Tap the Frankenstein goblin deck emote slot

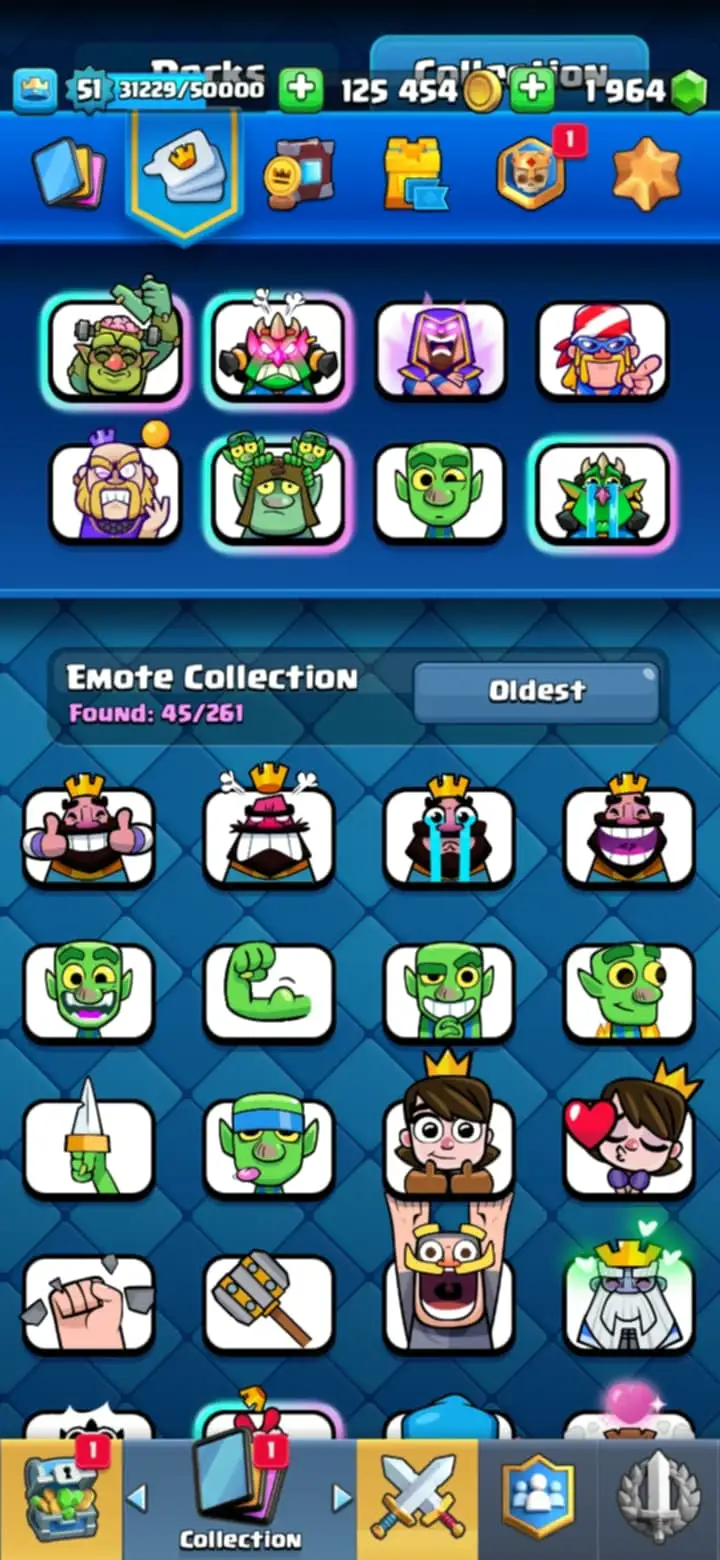[x=115, y=349]
